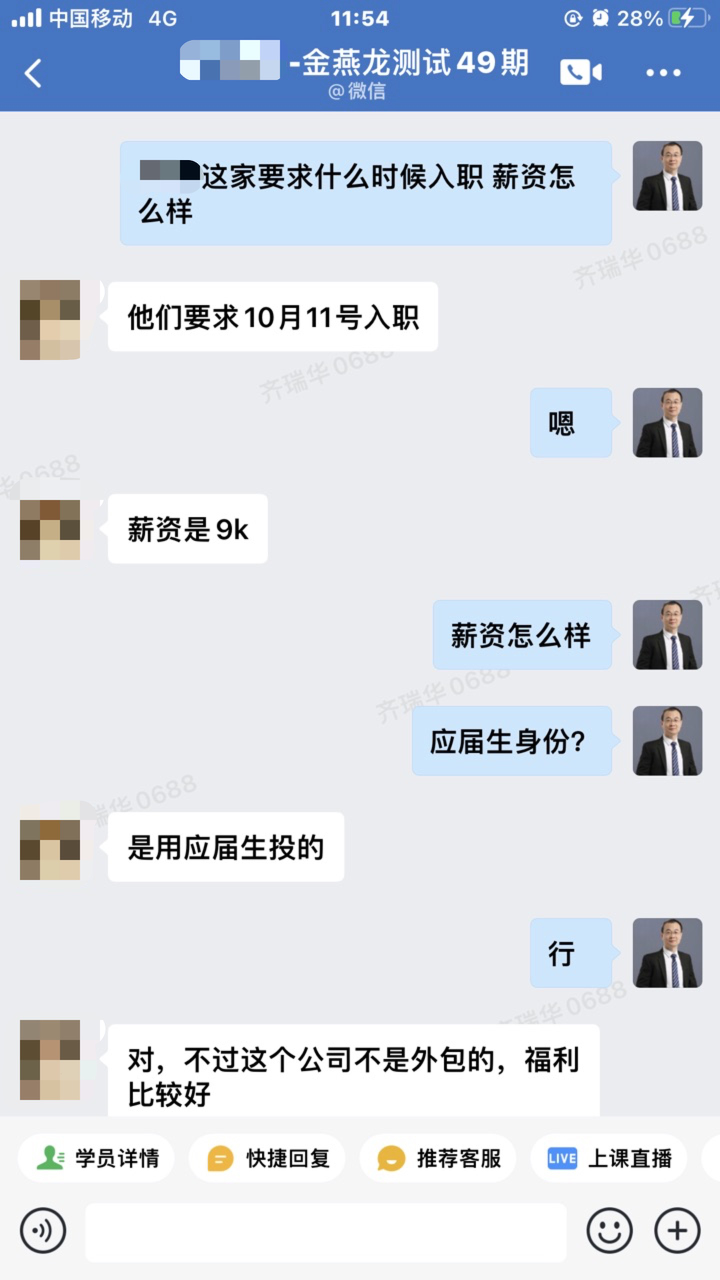Switch to voice message input
Viewport: 720px width, 1280px height.
click(42, 1230)
